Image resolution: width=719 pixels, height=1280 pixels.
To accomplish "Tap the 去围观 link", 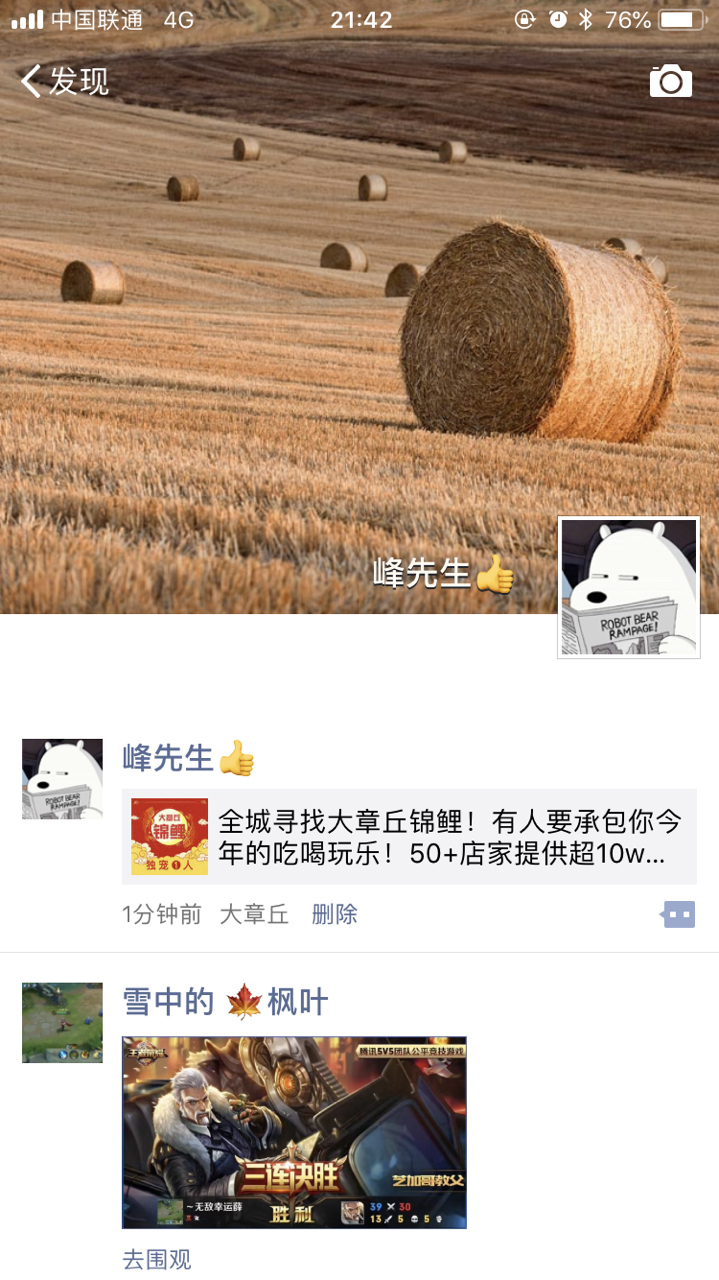I will [157, 1259].
